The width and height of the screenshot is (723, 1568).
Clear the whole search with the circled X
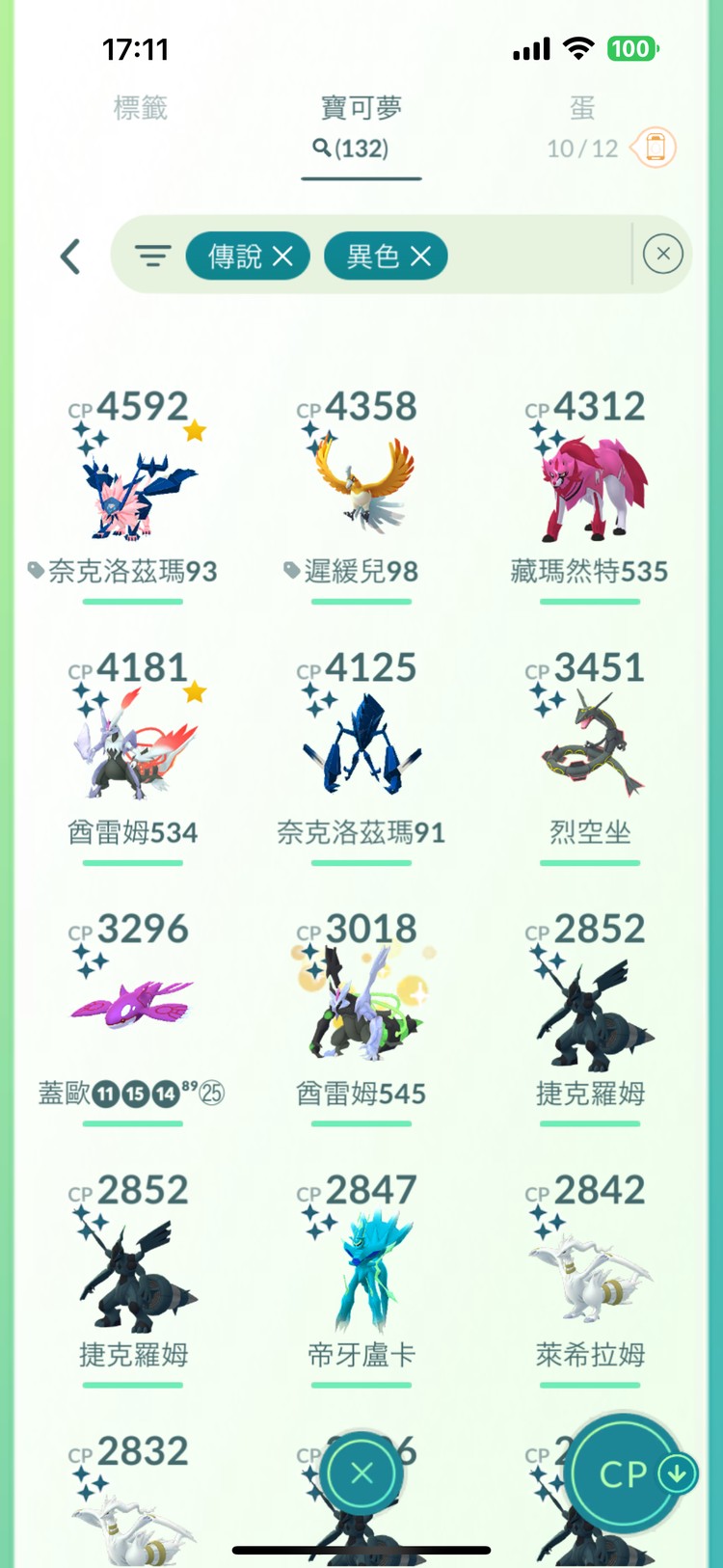pyautogui.click(x=662, y=255)
